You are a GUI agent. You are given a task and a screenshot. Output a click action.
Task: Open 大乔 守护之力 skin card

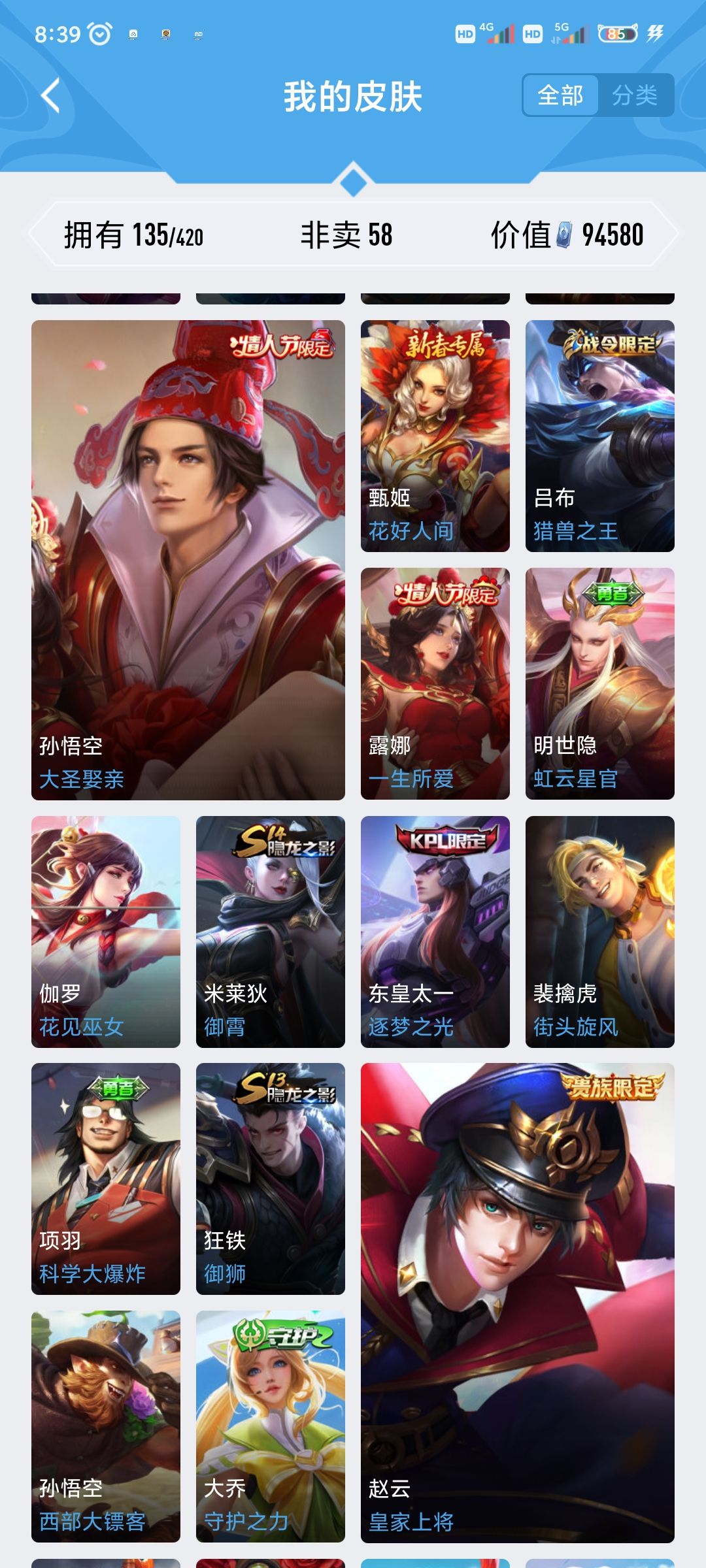(x=270, y=1426)
